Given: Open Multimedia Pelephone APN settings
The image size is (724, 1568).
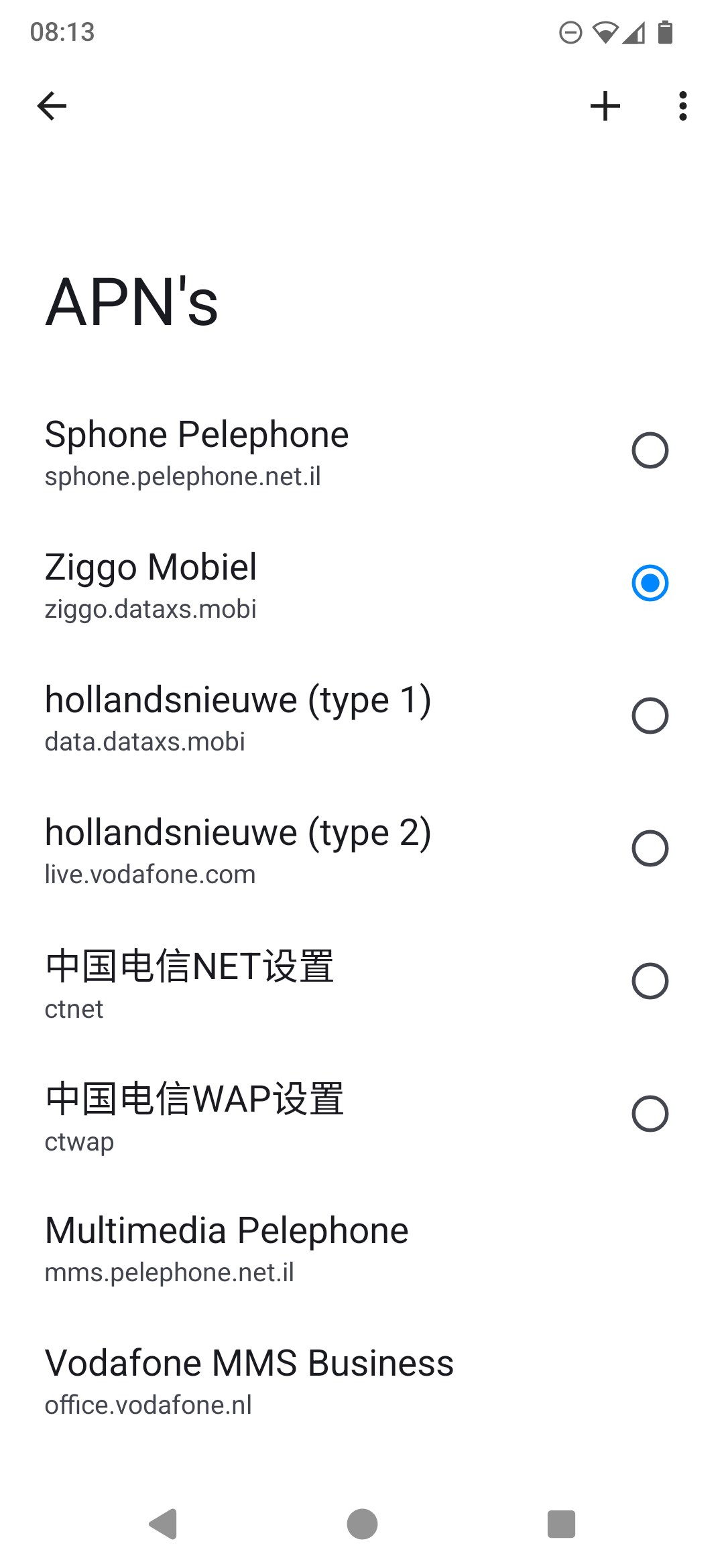Looking at the screenshot, I should (x=362, y=1246).
